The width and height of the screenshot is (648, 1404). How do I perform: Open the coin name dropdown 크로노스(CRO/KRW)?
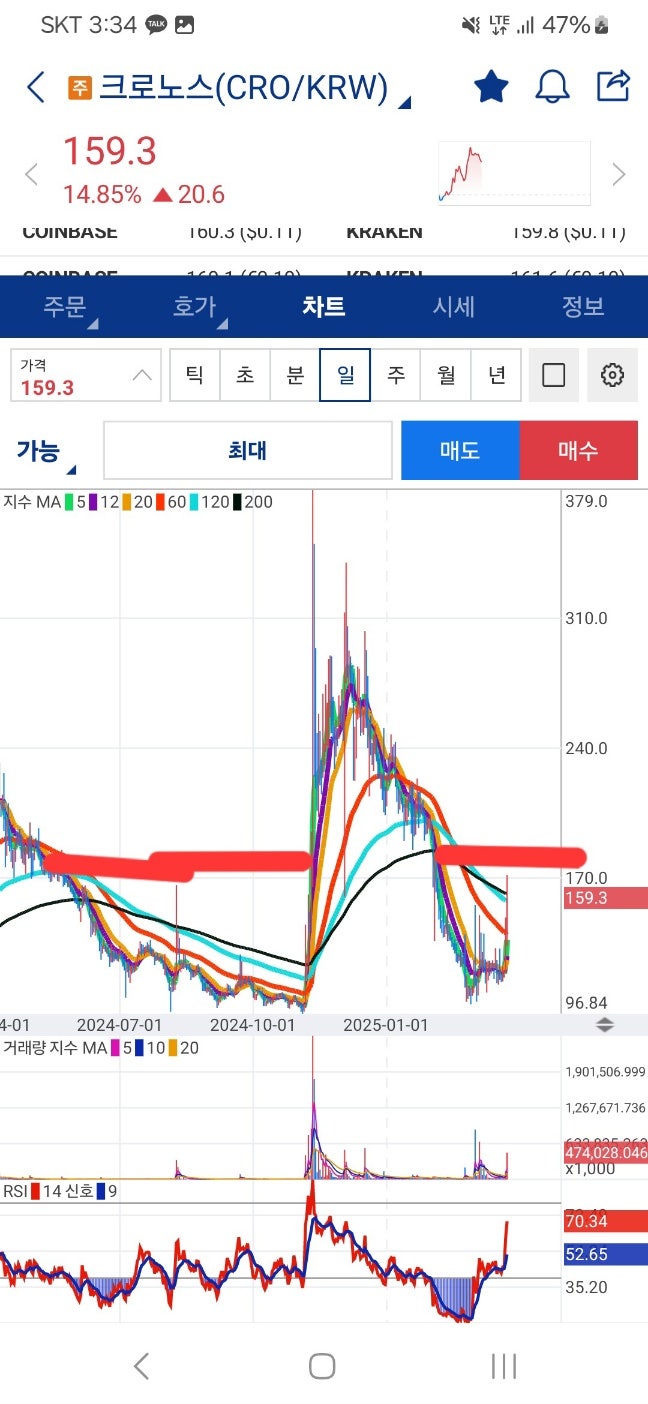coord(240,88)
